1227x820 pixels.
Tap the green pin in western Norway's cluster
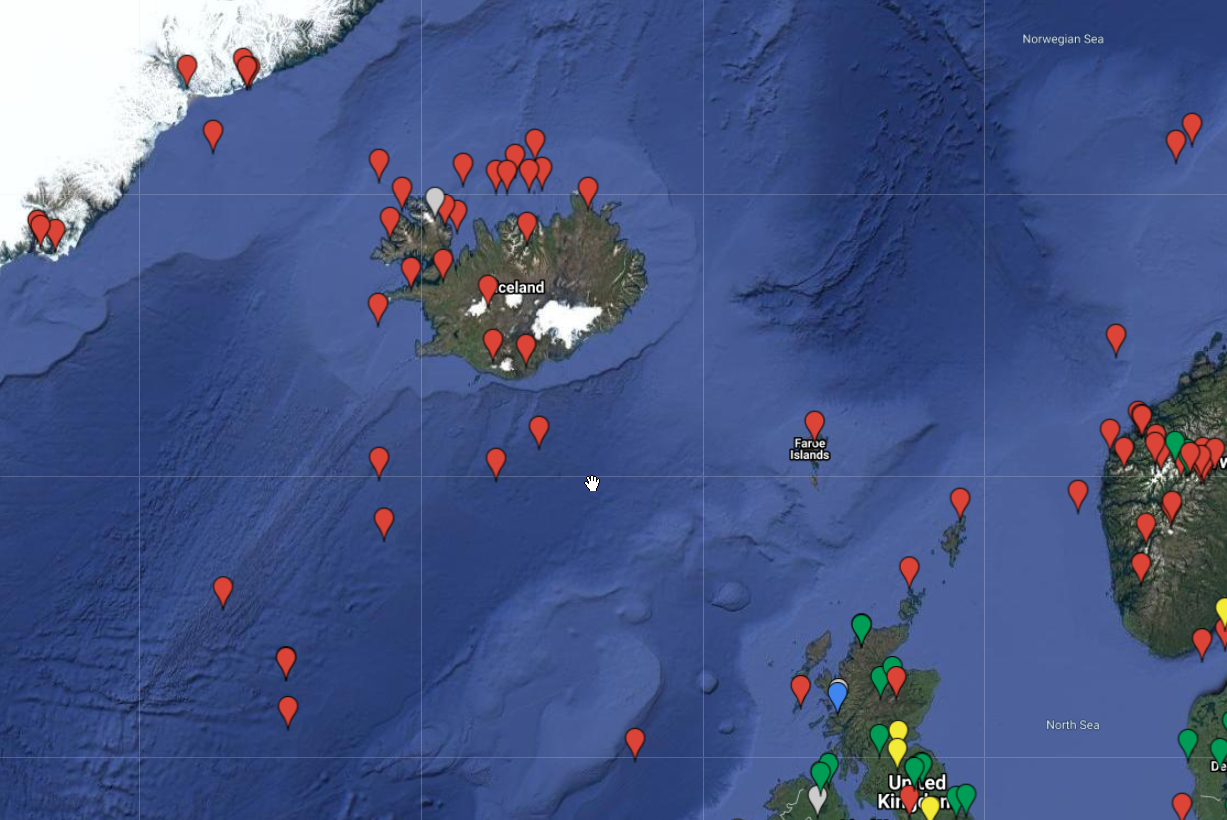coord(1175,444)
